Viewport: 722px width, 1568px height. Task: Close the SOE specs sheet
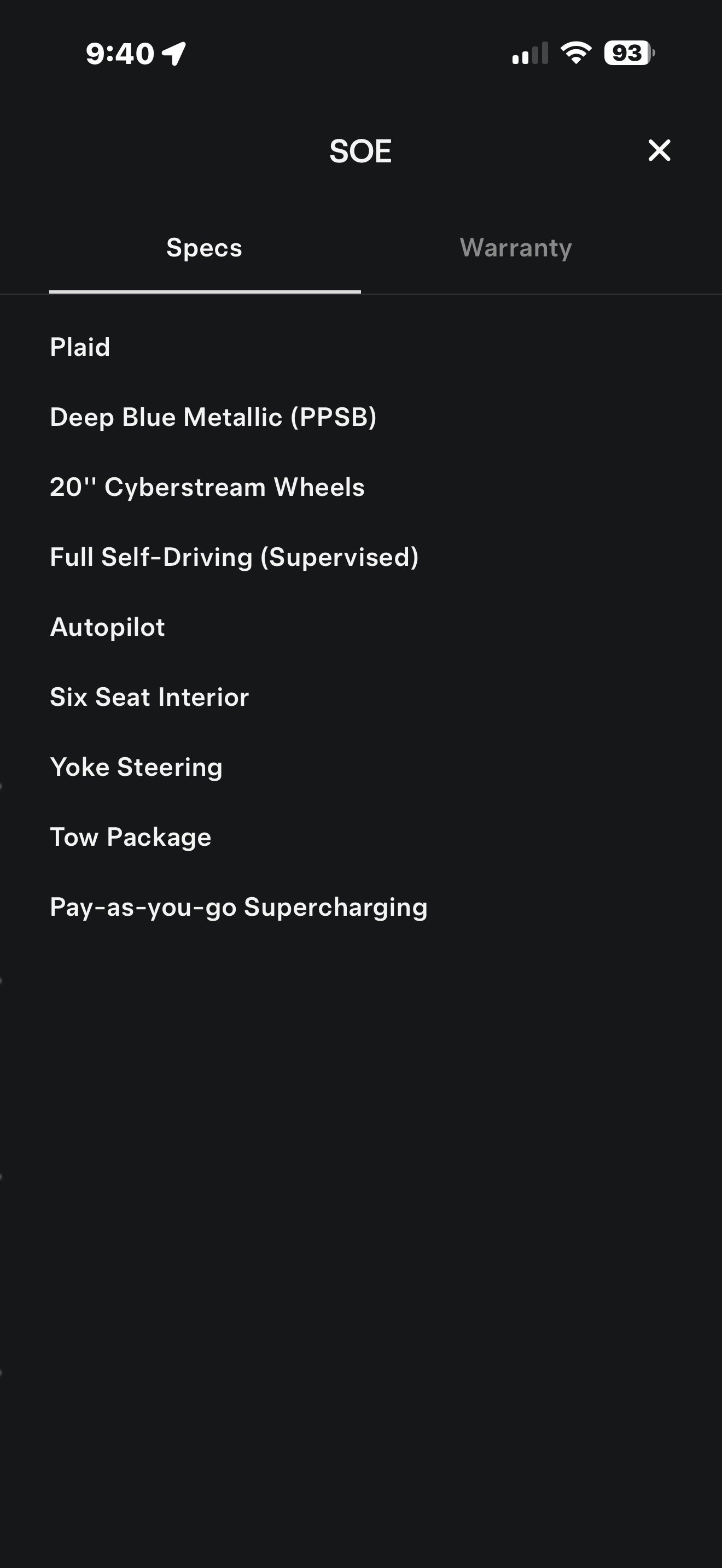pos(659,150)
